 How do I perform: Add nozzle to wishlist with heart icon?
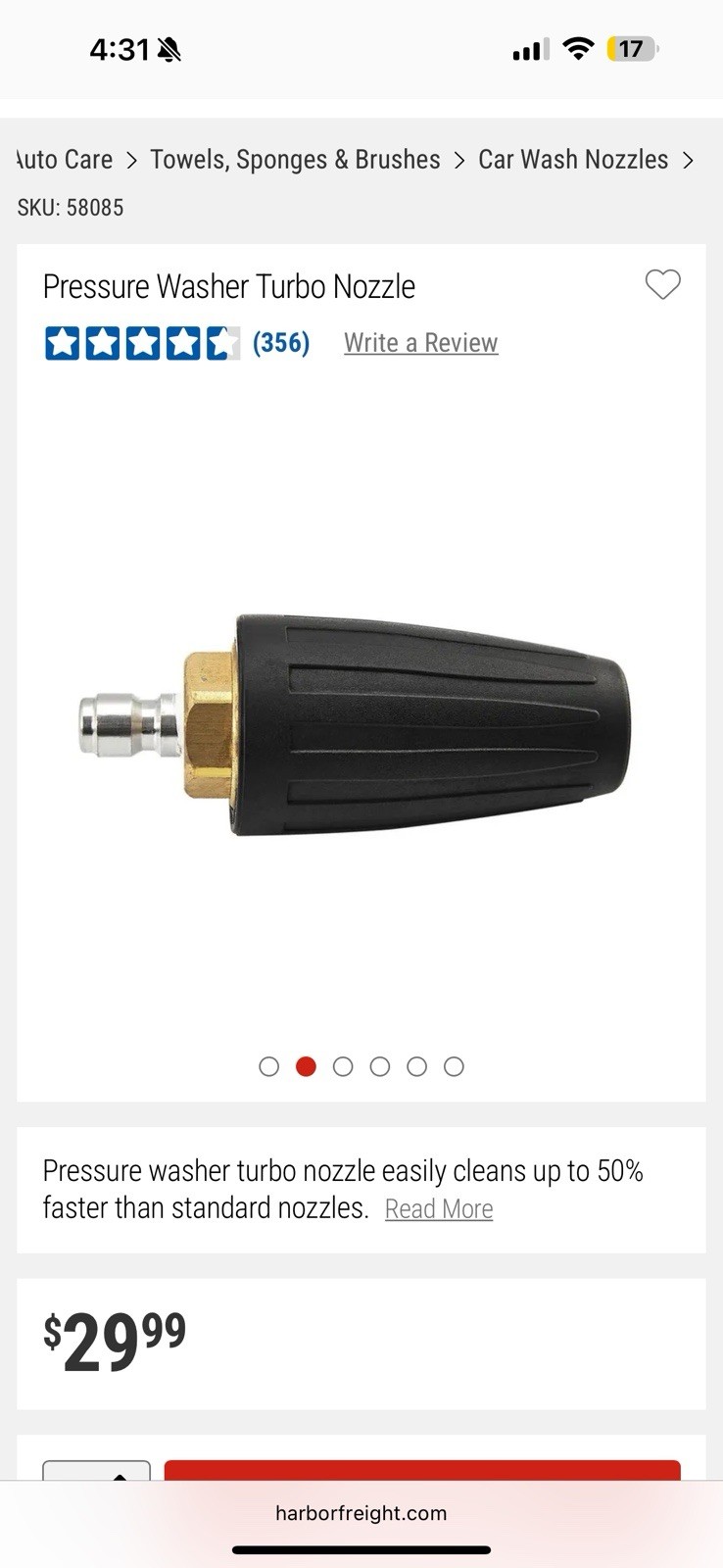(x=662, y=284)
